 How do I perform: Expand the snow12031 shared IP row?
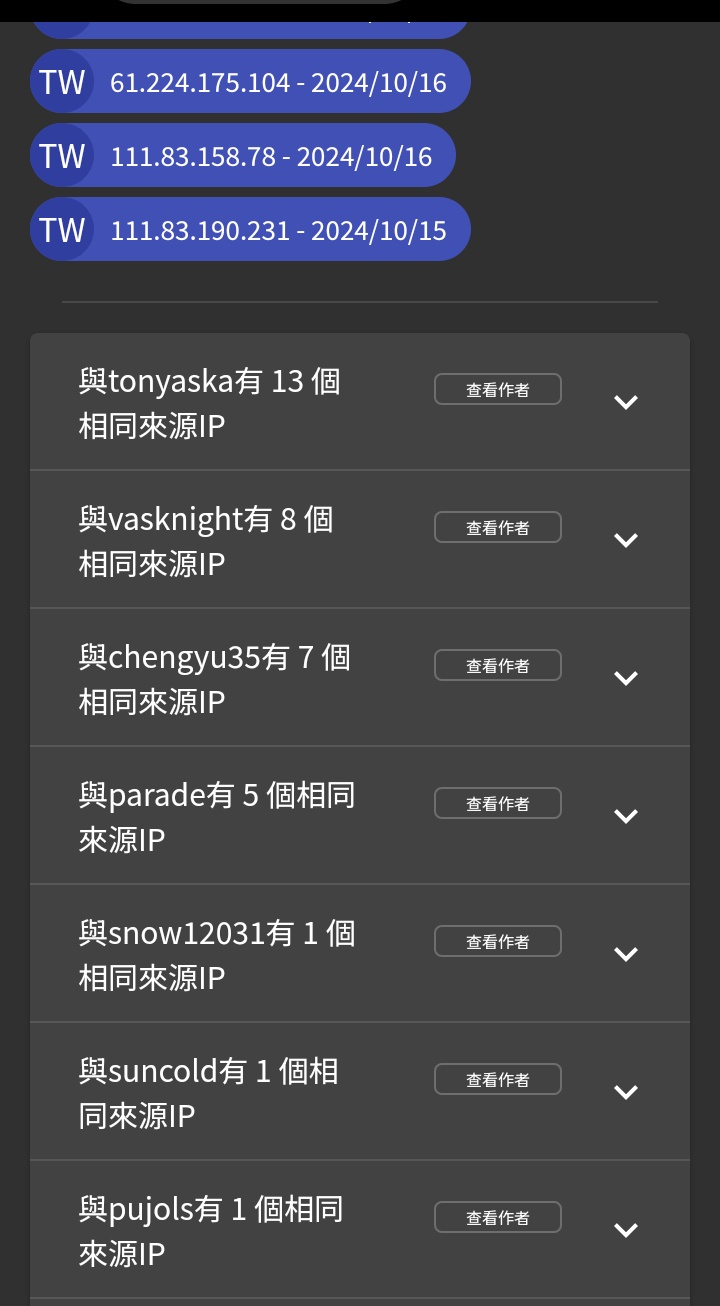(626, 954)
